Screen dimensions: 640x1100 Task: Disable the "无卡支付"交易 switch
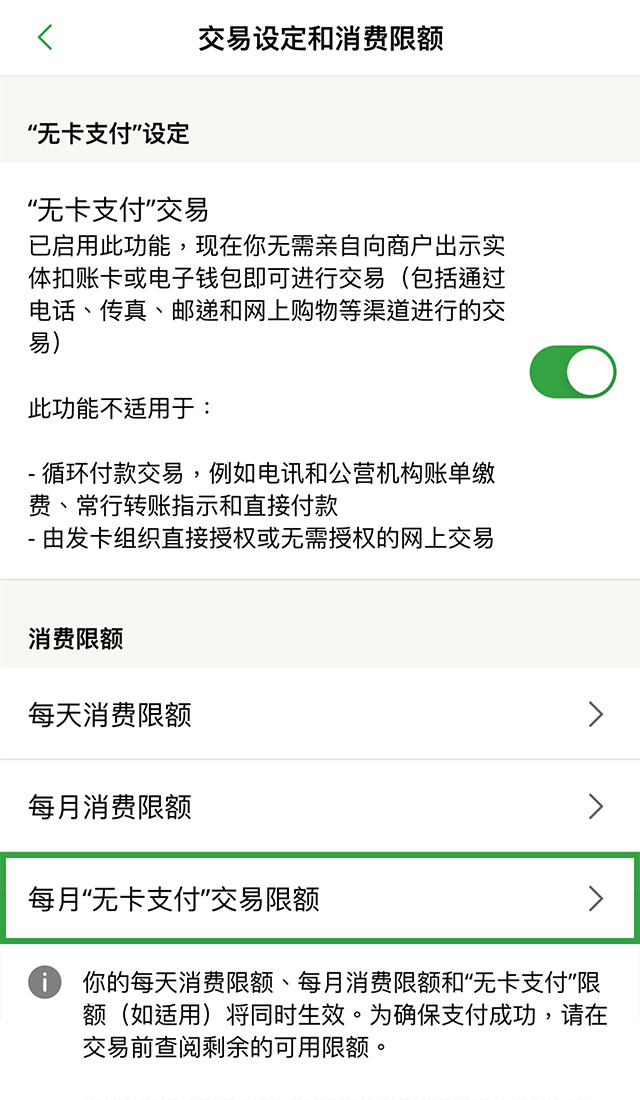572,373
